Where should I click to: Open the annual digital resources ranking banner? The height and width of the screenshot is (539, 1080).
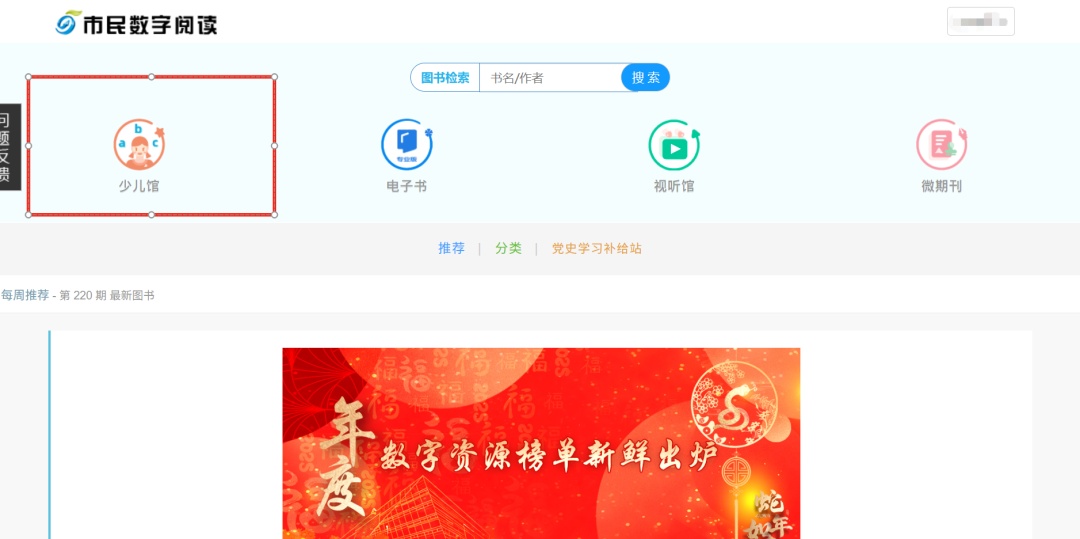click(x=541, y=443)
